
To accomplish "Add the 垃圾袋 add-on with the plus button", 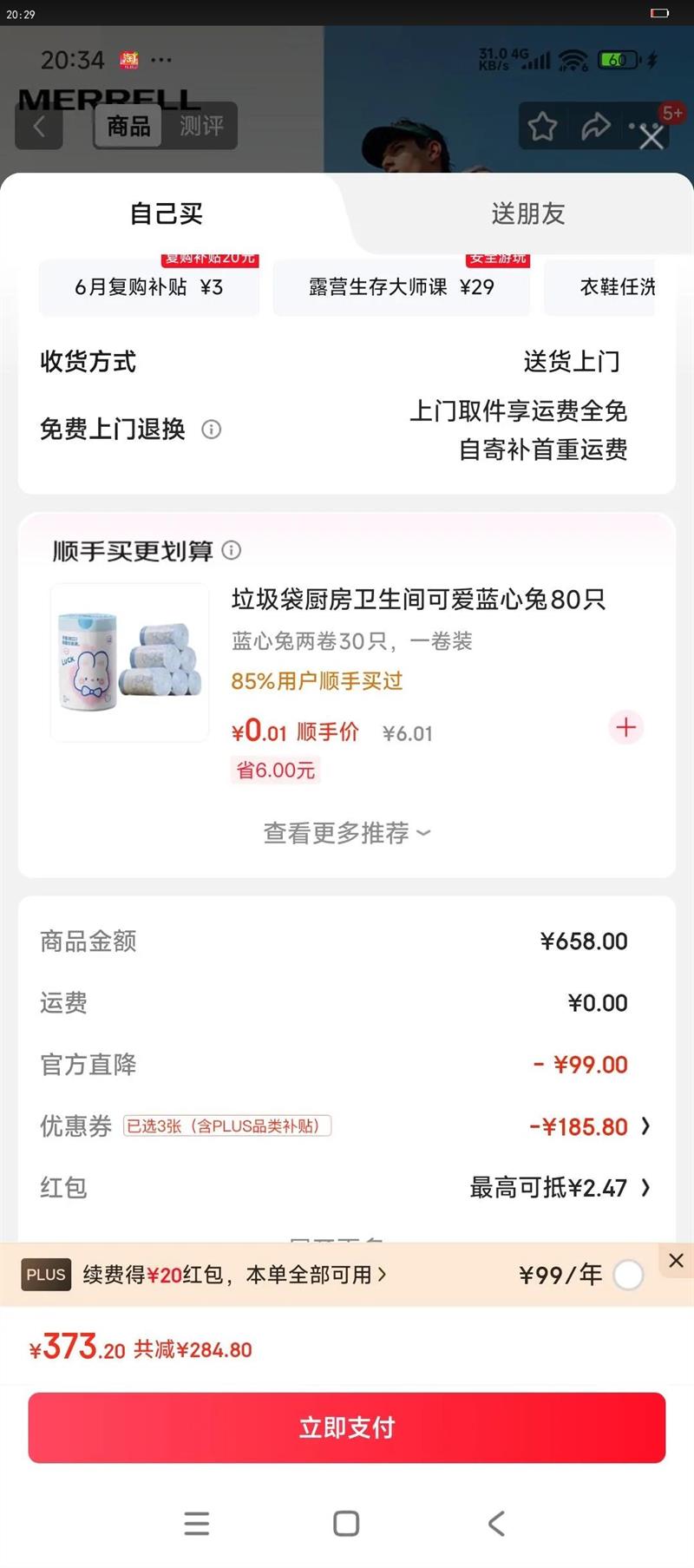I will [x=625, y=727].
